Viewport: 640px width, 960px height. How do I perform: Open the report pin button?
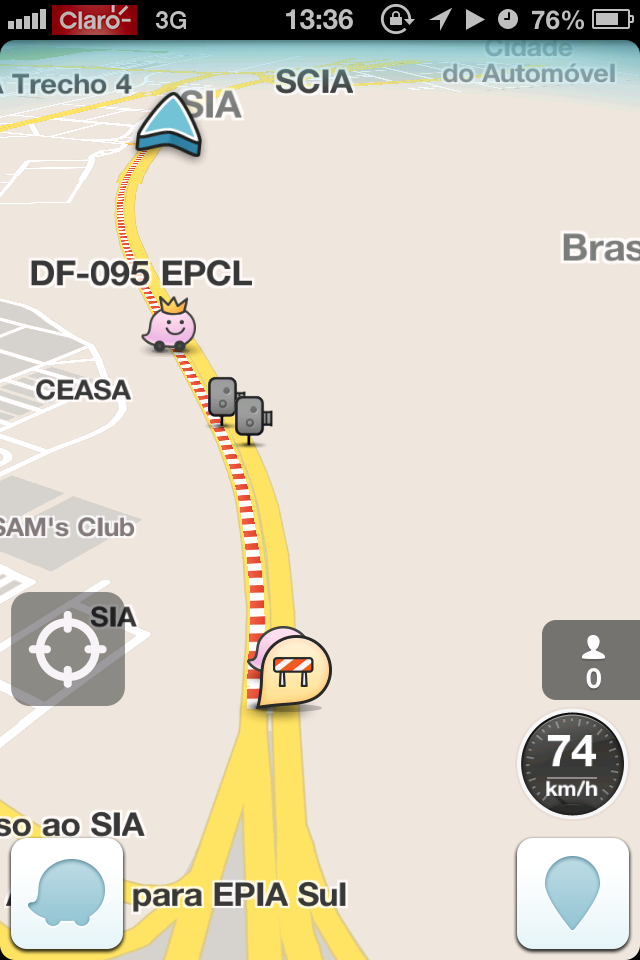pos(573,893)
